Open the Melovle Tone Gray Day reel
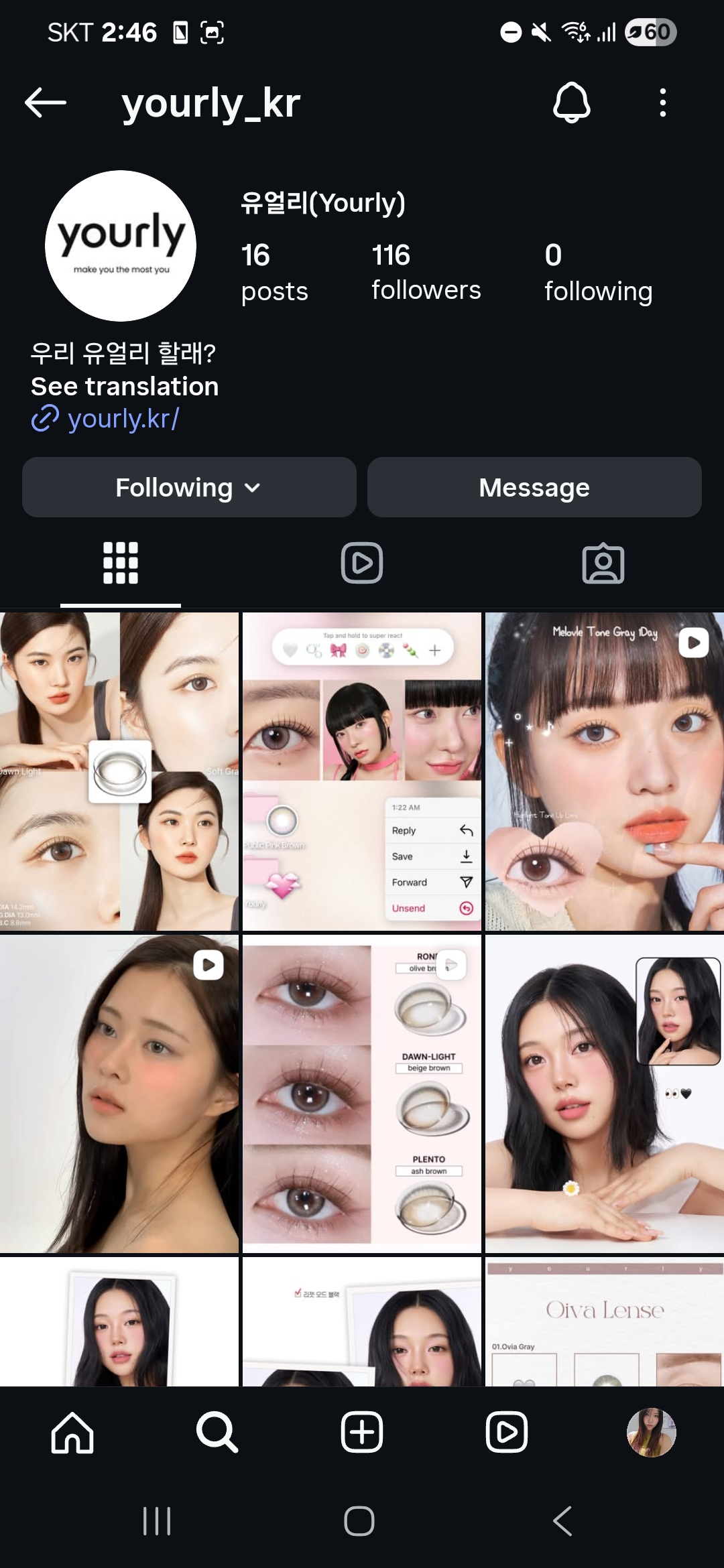This screenshot has height=1568, width=724. pos(604,771)
